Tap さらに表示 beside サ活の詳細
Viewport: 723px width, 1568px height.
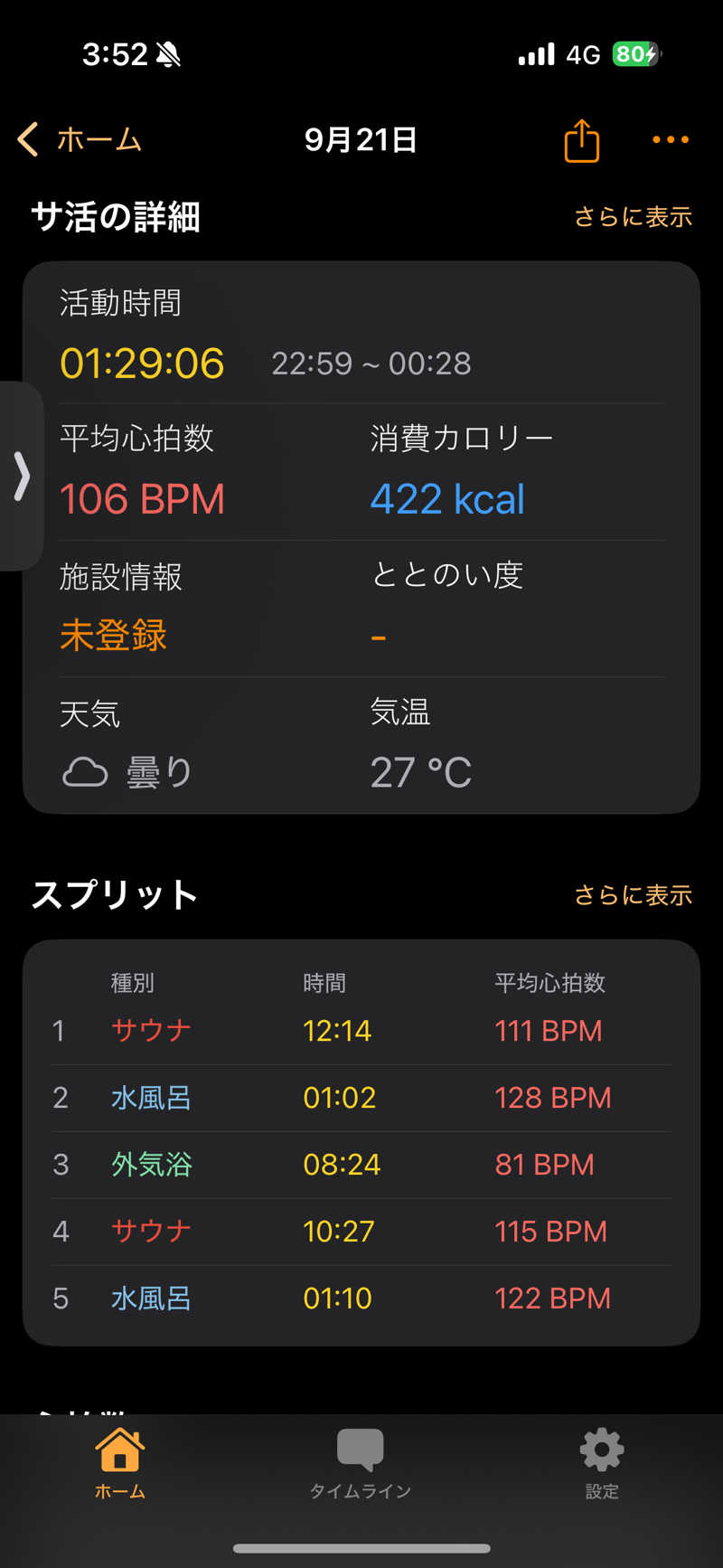click(x=633, y=217)
